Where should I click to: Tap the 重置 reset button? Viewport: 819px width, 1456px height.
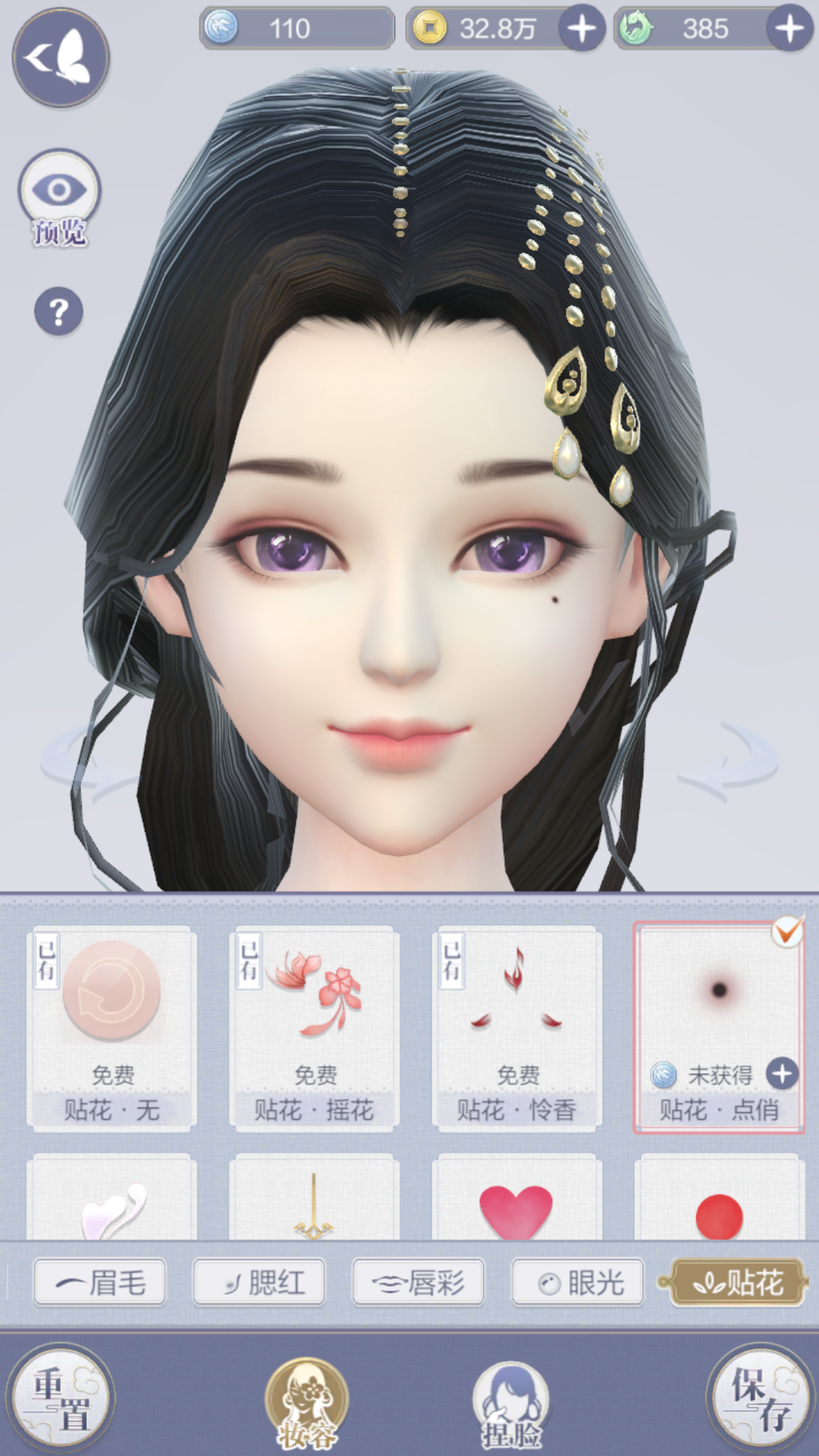pyautogui.click(x=61, y=1397)
